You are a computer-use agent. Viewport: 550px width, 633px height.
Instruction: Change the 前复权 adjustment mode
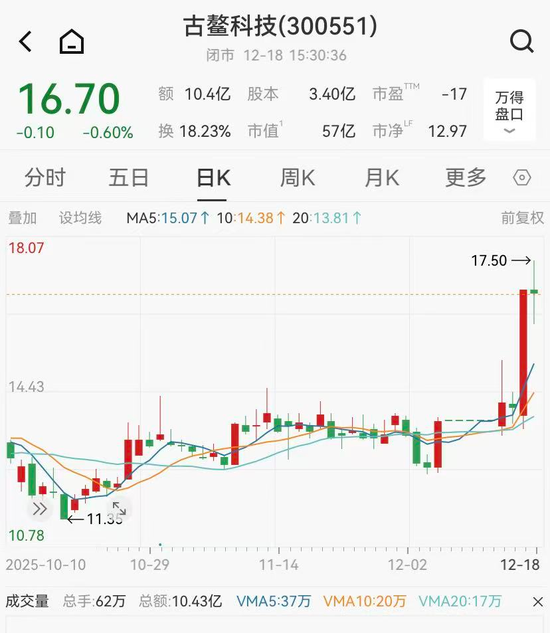pyautogui.click(x=522, y=218)
